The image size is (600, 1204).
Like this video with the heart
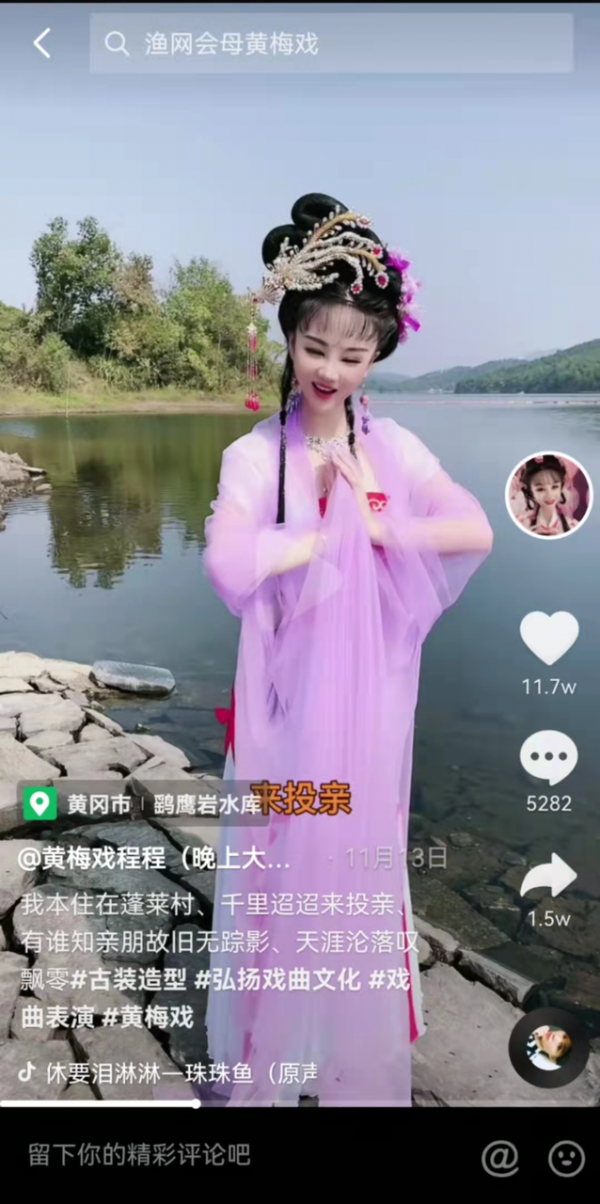549,638
